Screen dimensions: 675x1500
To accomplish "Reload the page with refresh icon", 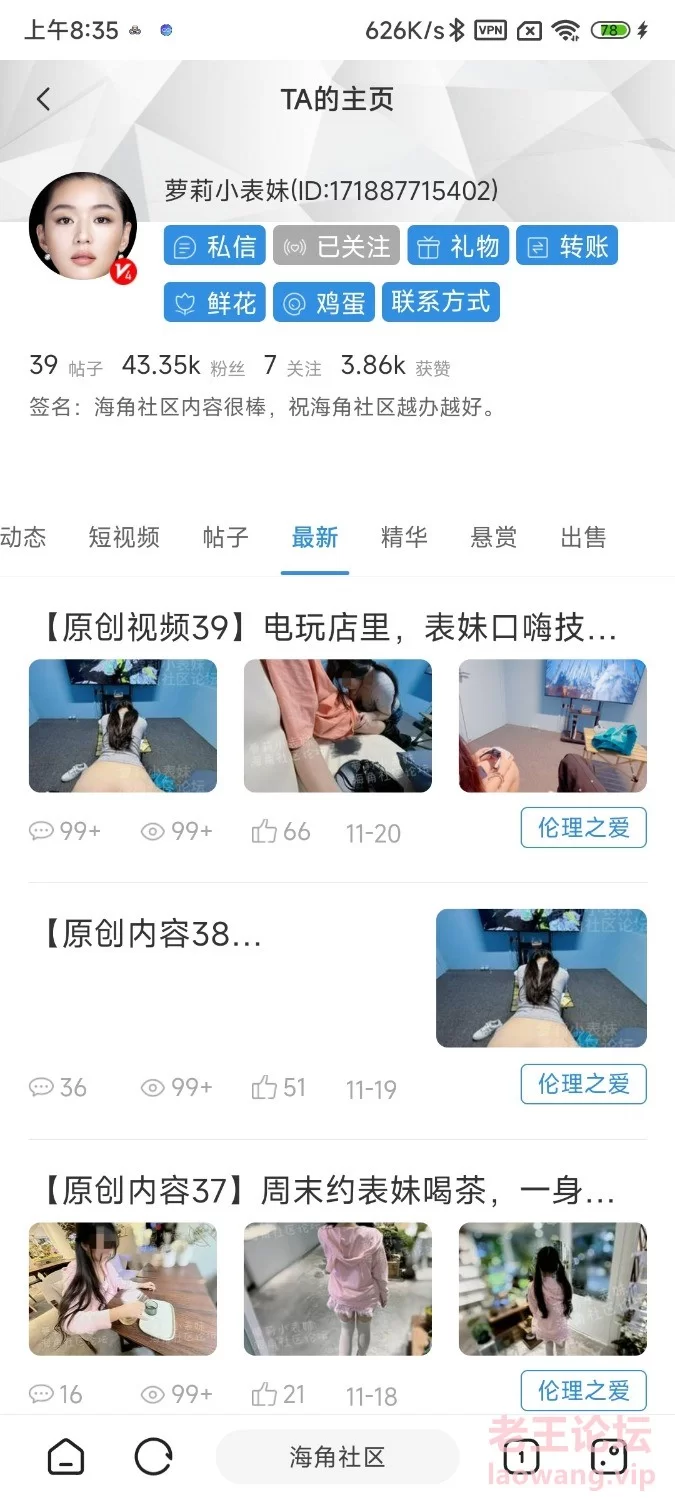I will [x=153, y=1457].
